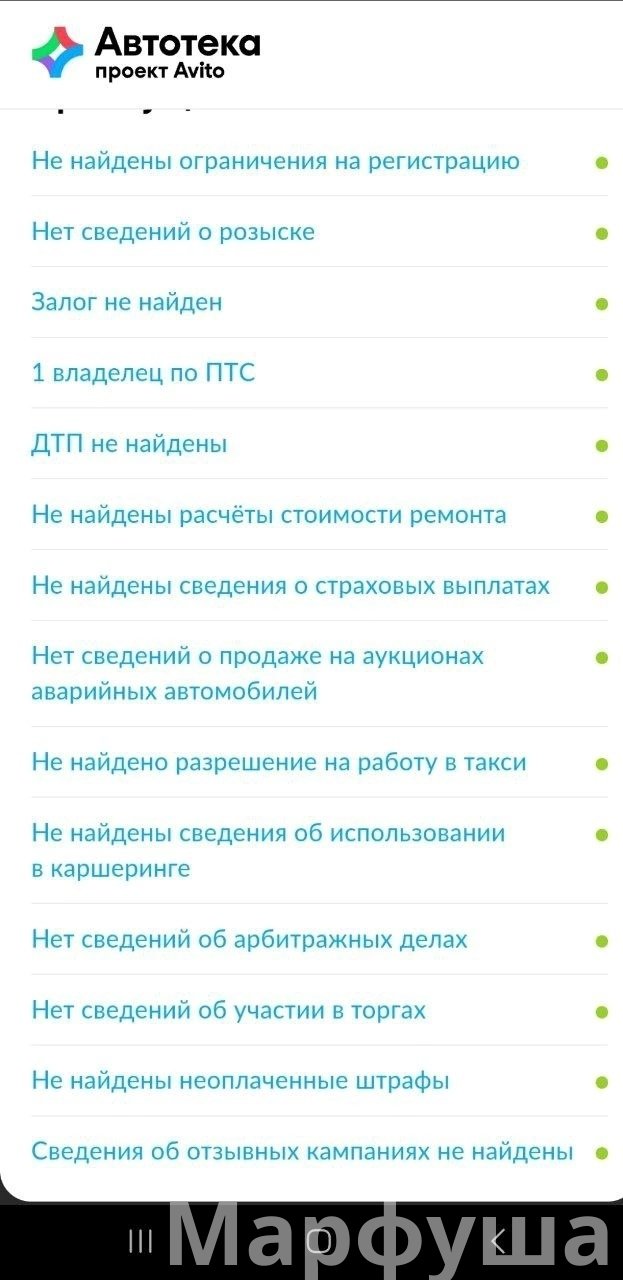This screenshot has width=623, height=1280.
Task: Go back with the system back button
Action: [497, 1242]
